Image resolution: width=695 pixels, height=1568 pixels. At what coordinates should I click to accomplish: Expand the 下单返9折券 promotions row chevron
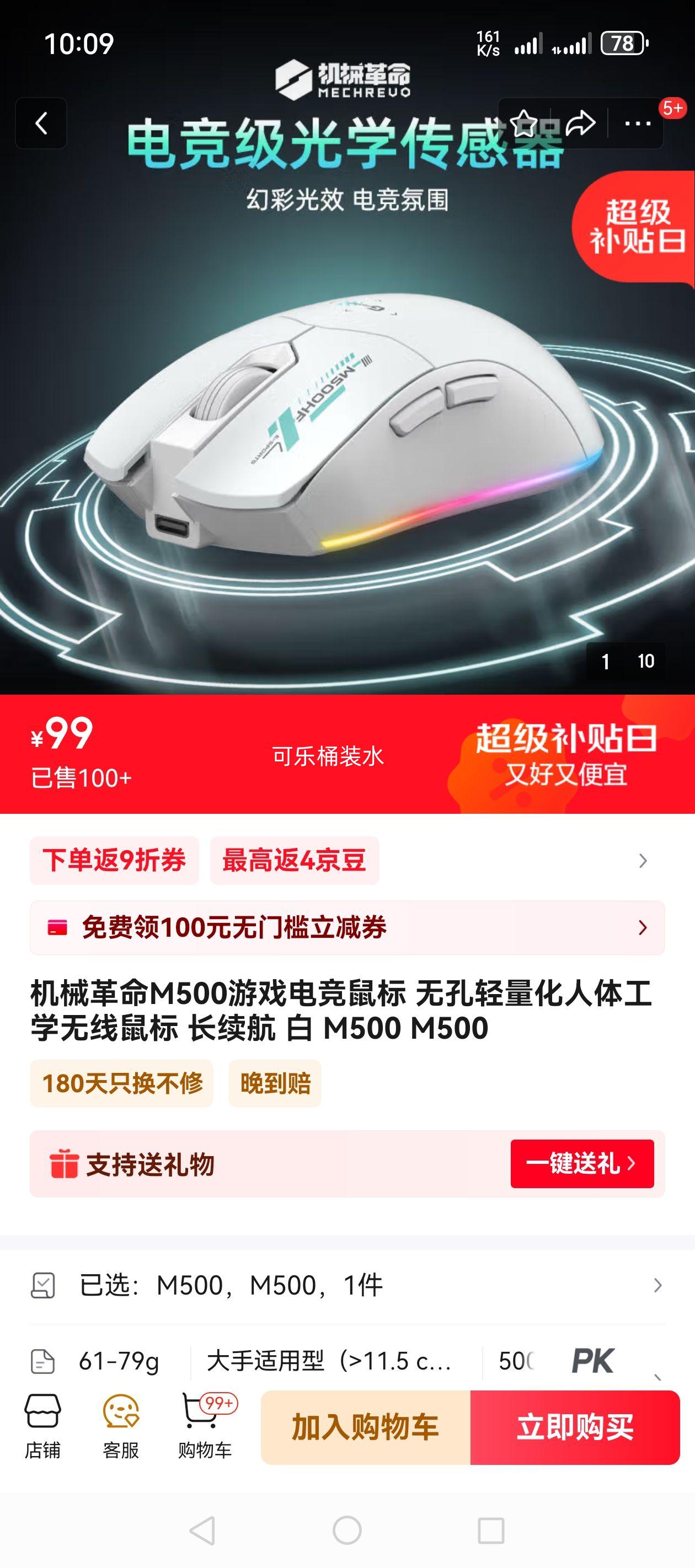tap(643, 860)
